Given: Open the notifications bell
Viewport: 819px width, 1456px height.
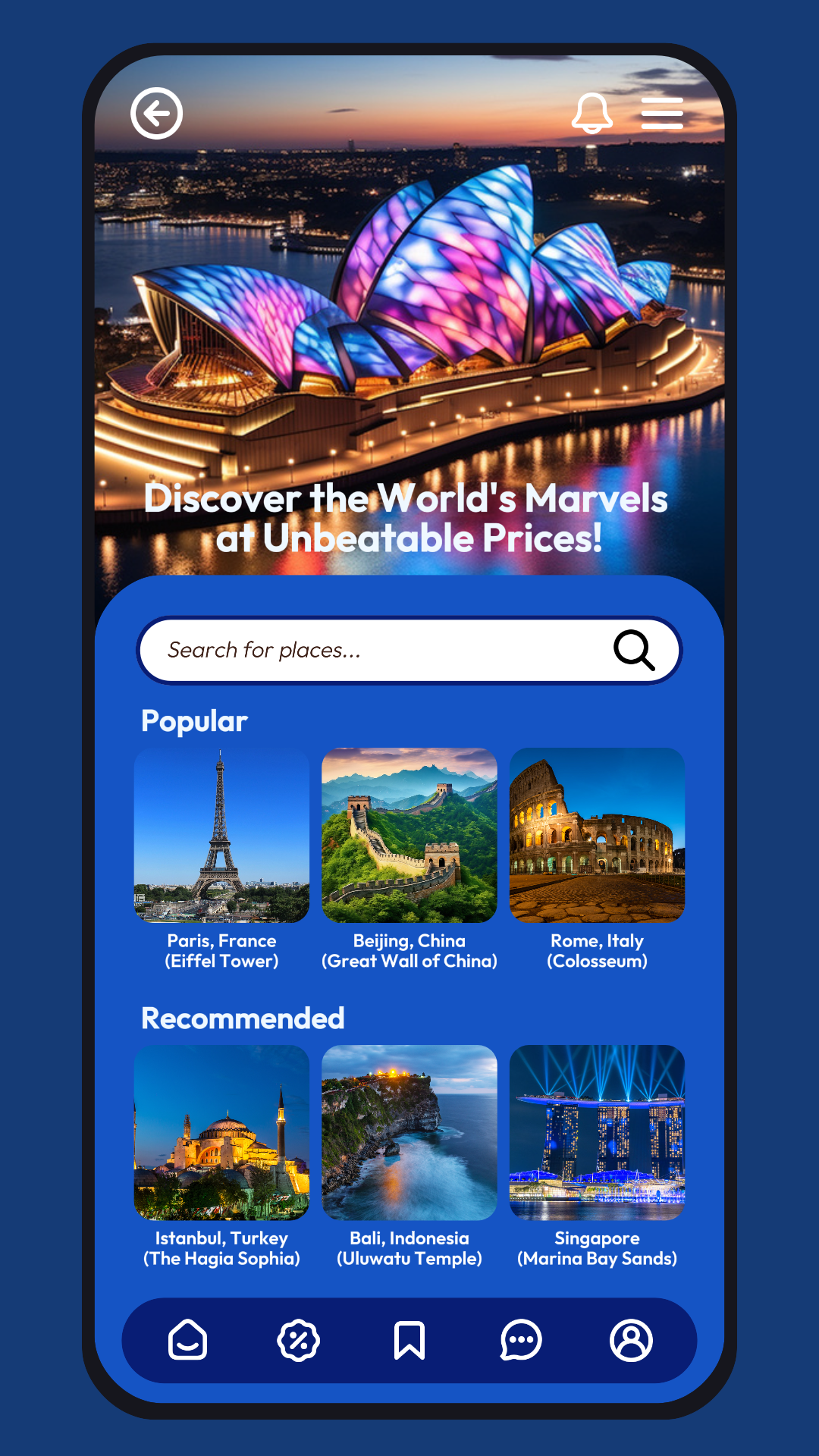Looking at the screenshot, I should (x=591, y=114).
